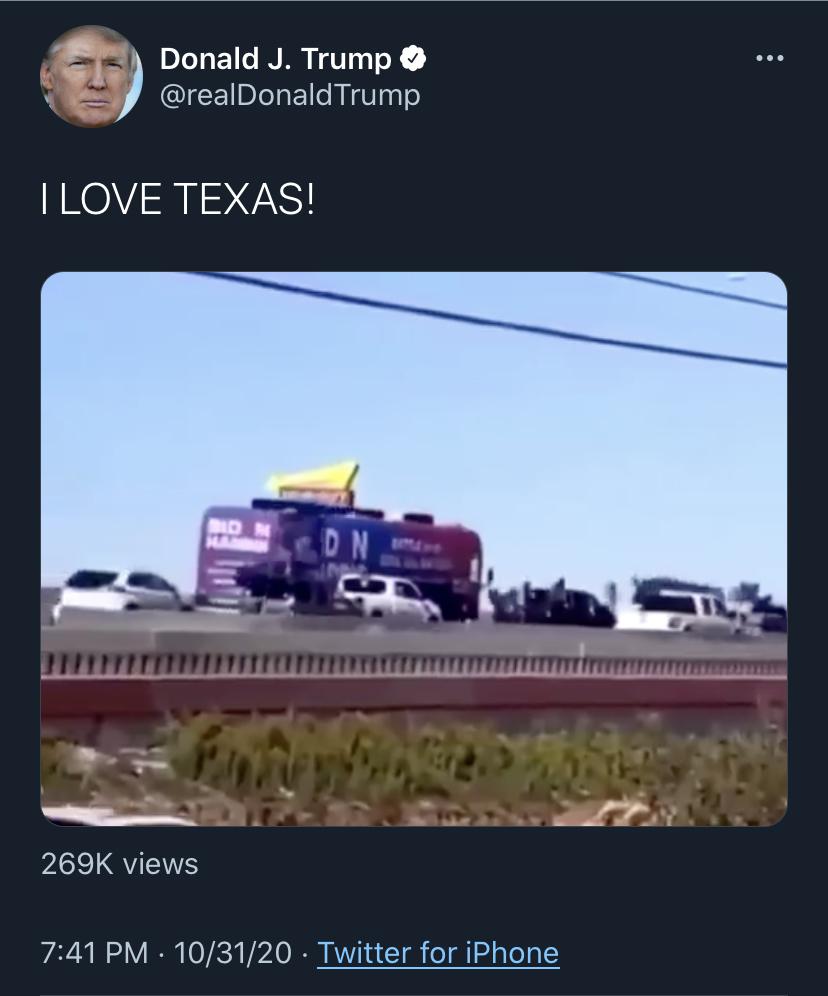Viewport: 828px width, 996px height.
Task: Open the @realDonaldTrump profile handle
Action: (x=290, y=96)
